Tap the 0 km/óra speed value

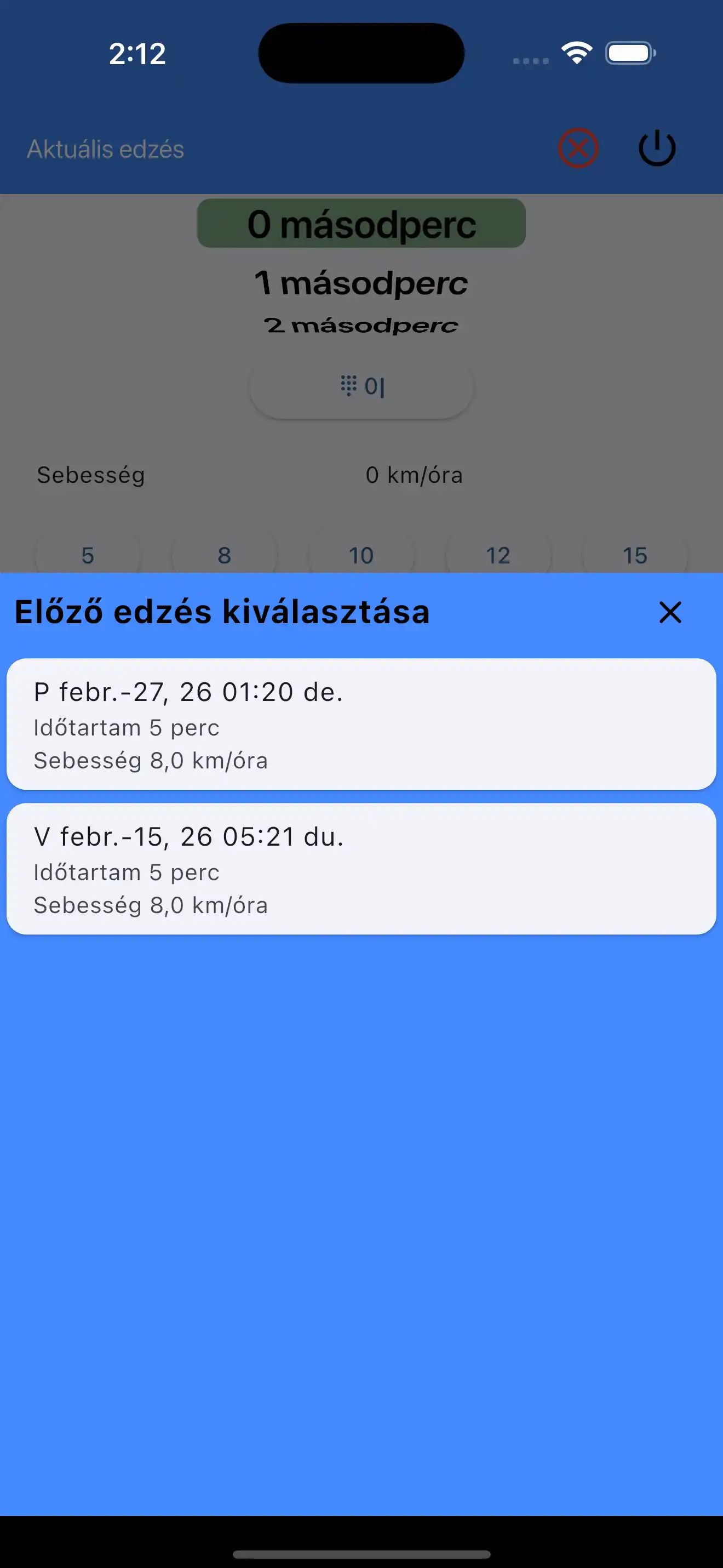(x=414, y=475)
